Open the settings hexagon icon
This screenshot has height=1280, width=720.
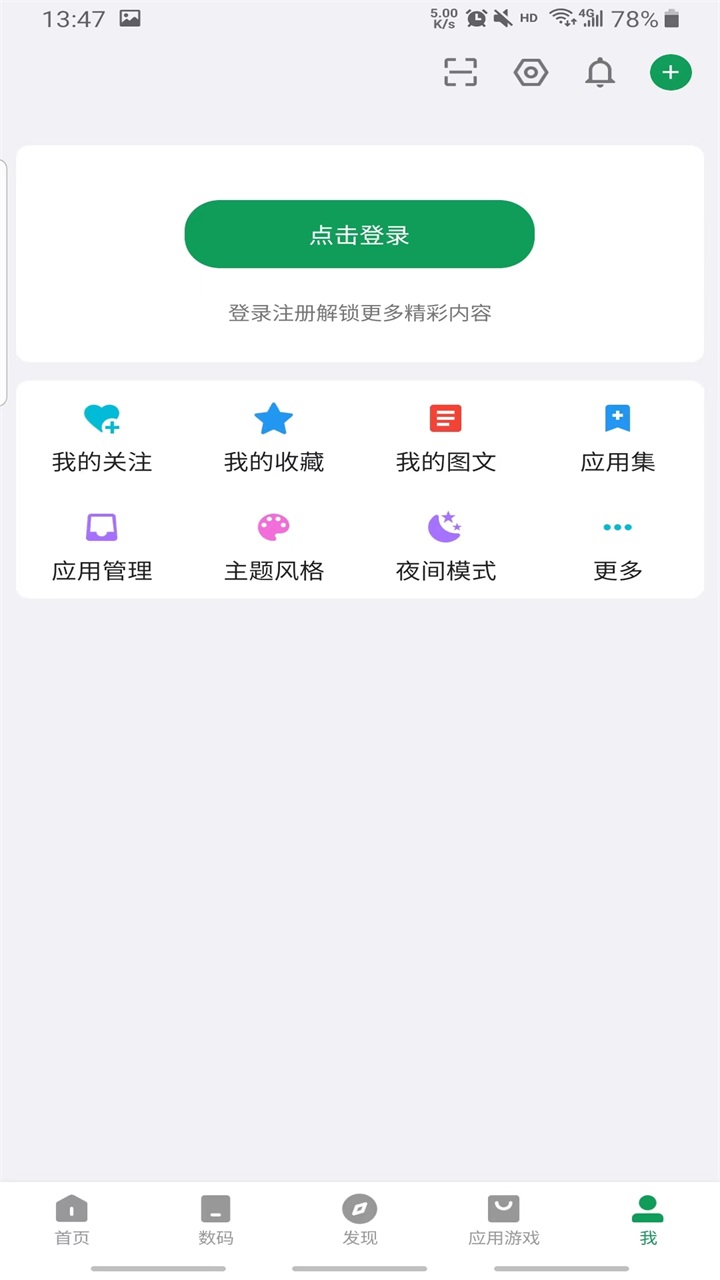pyautogui.click(x=531, y=72)
